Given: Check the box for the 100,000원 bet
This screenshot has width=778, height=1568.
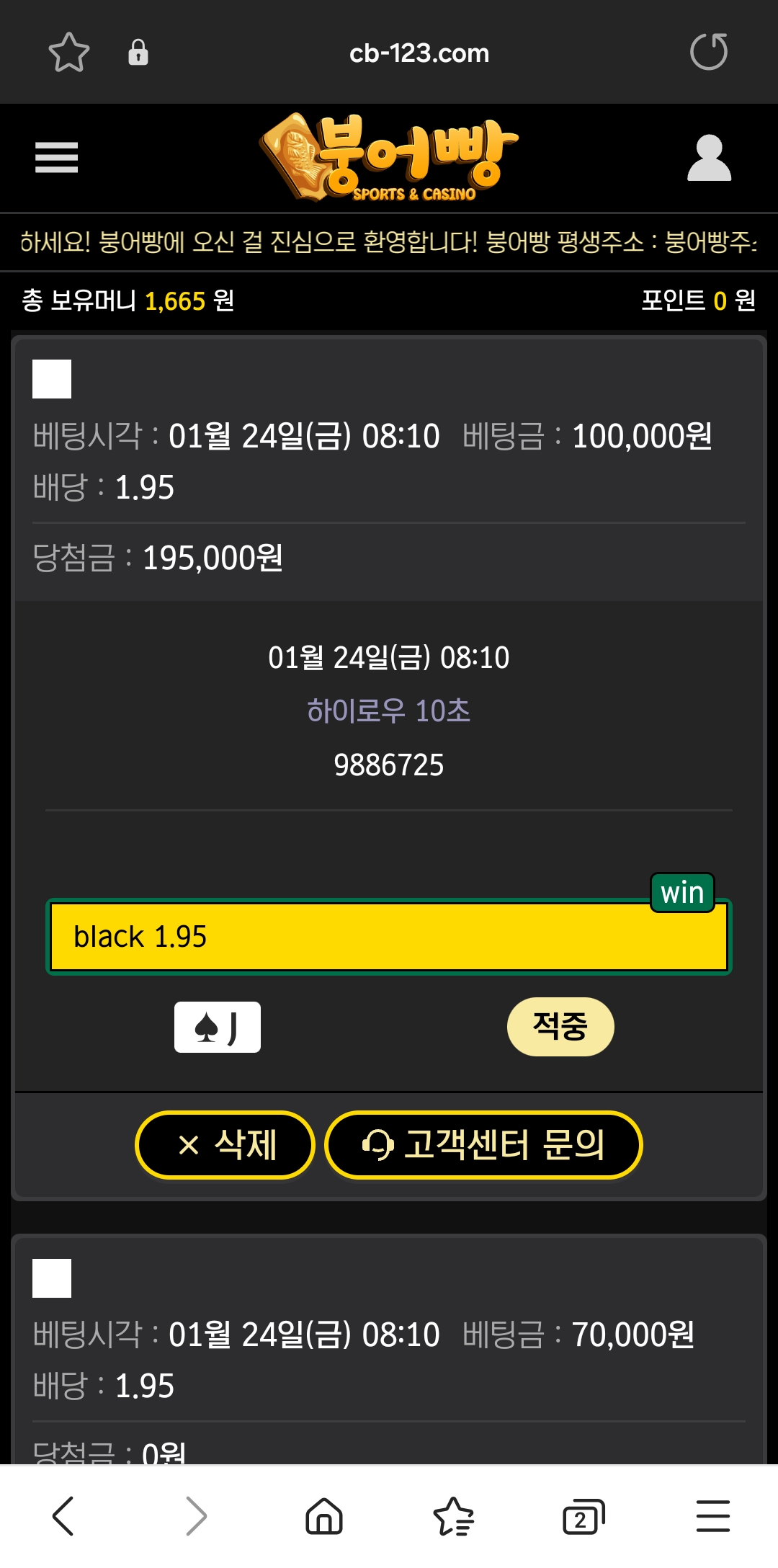Looking at the screenshot, I should (x=52, y=379).
